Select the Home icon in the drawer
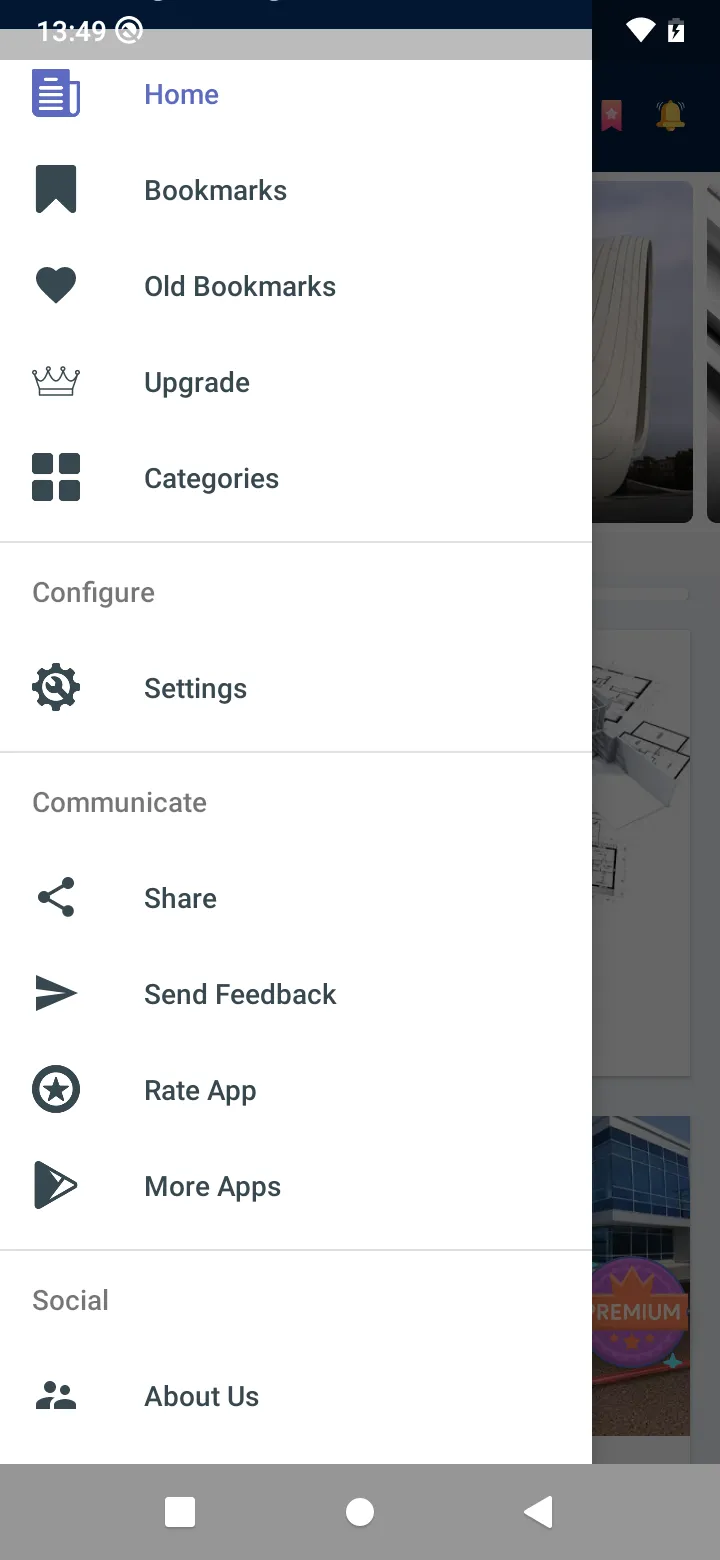 tap(56, 93)
